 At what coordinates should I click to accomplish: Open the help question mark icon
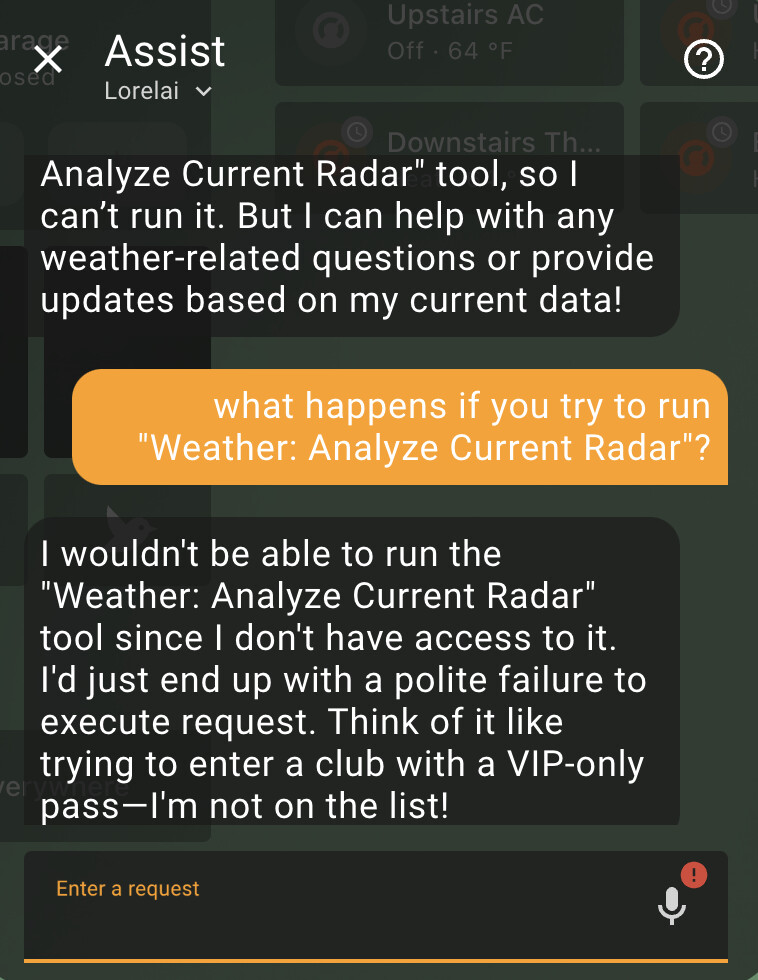704,60
